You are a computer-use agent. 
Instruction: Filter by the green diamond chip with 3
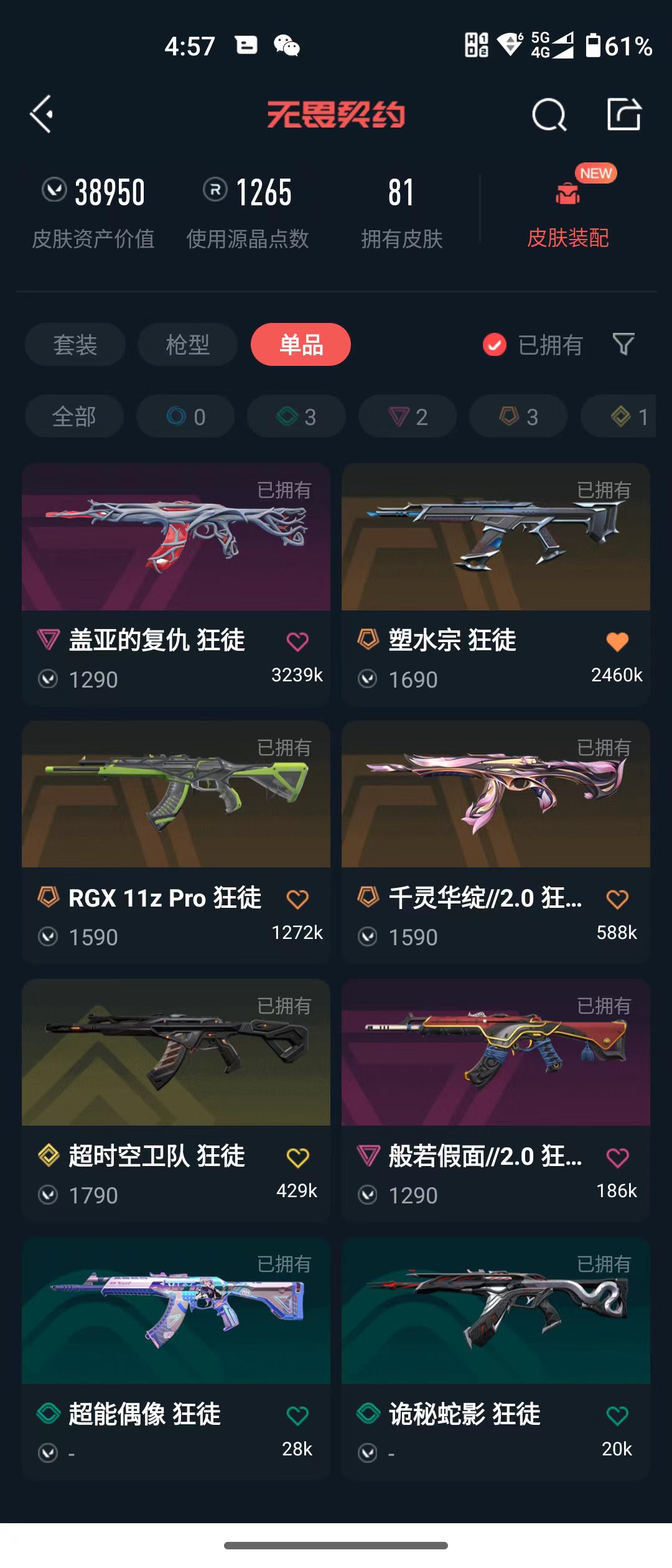[x=296, y=416]
